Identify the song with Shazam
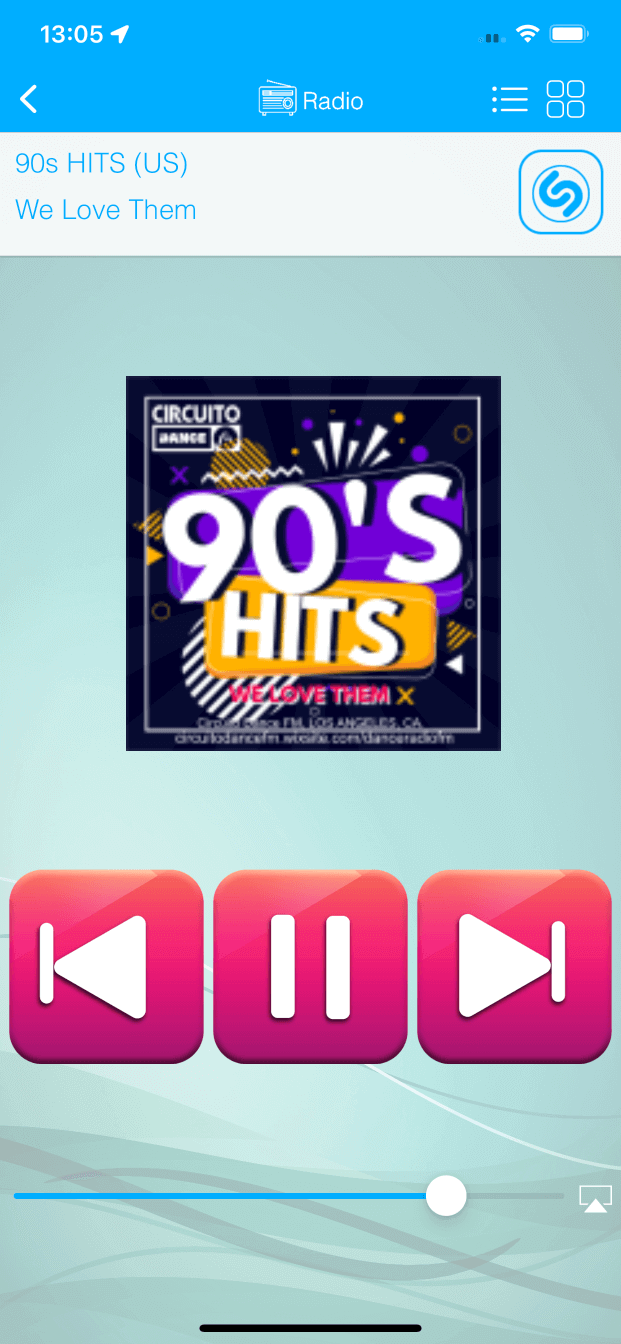Image resolution: width=621 pixels, height=1344 pixels. [560, 192]
